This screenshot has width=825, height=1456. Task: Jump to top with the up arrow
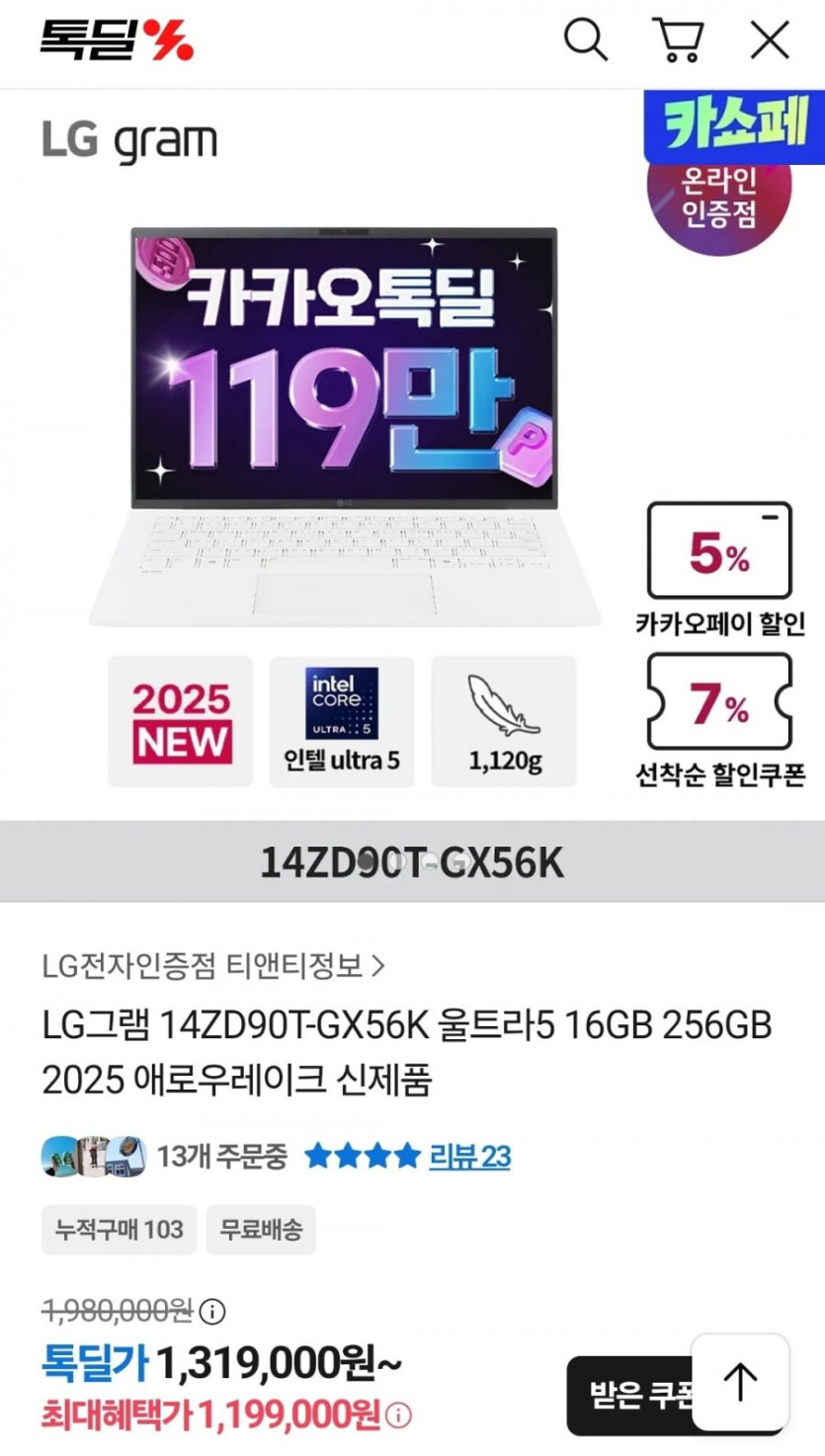740,1382
